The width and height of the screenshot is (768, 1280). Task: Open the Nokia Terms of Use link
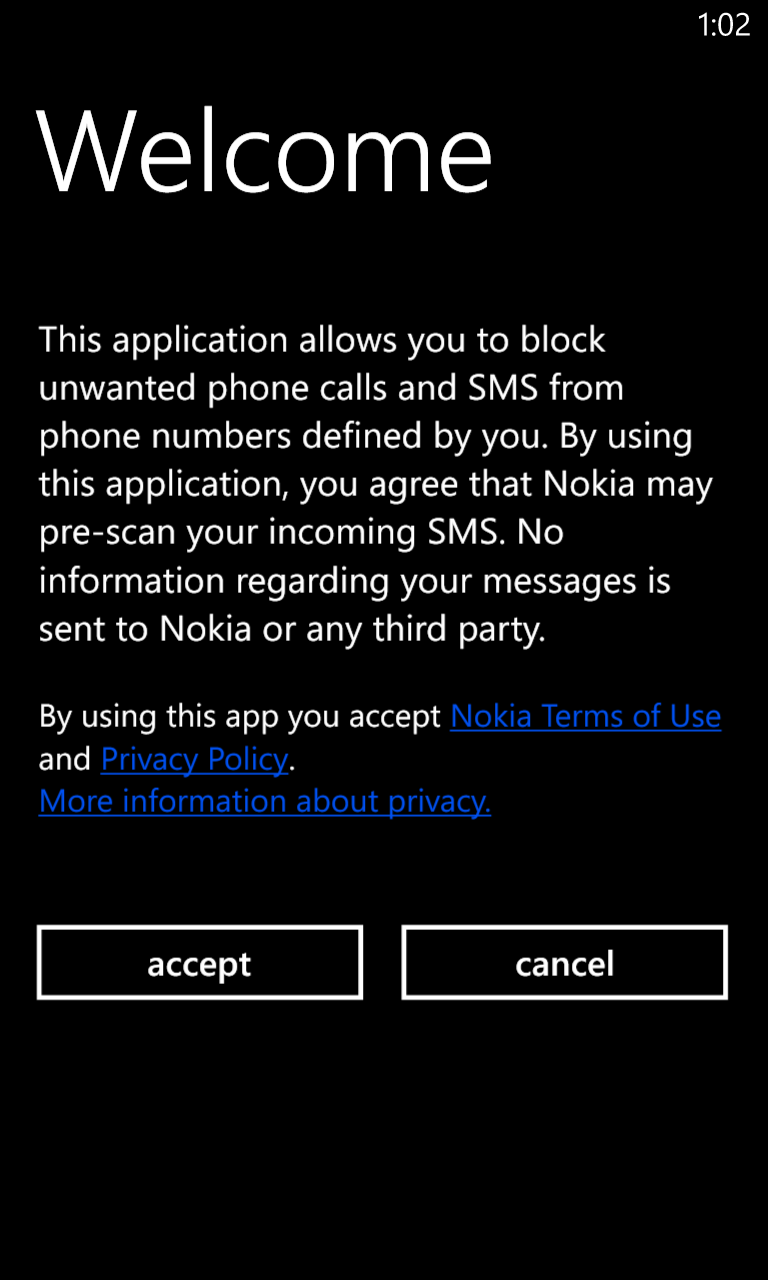tap(585, 716)
